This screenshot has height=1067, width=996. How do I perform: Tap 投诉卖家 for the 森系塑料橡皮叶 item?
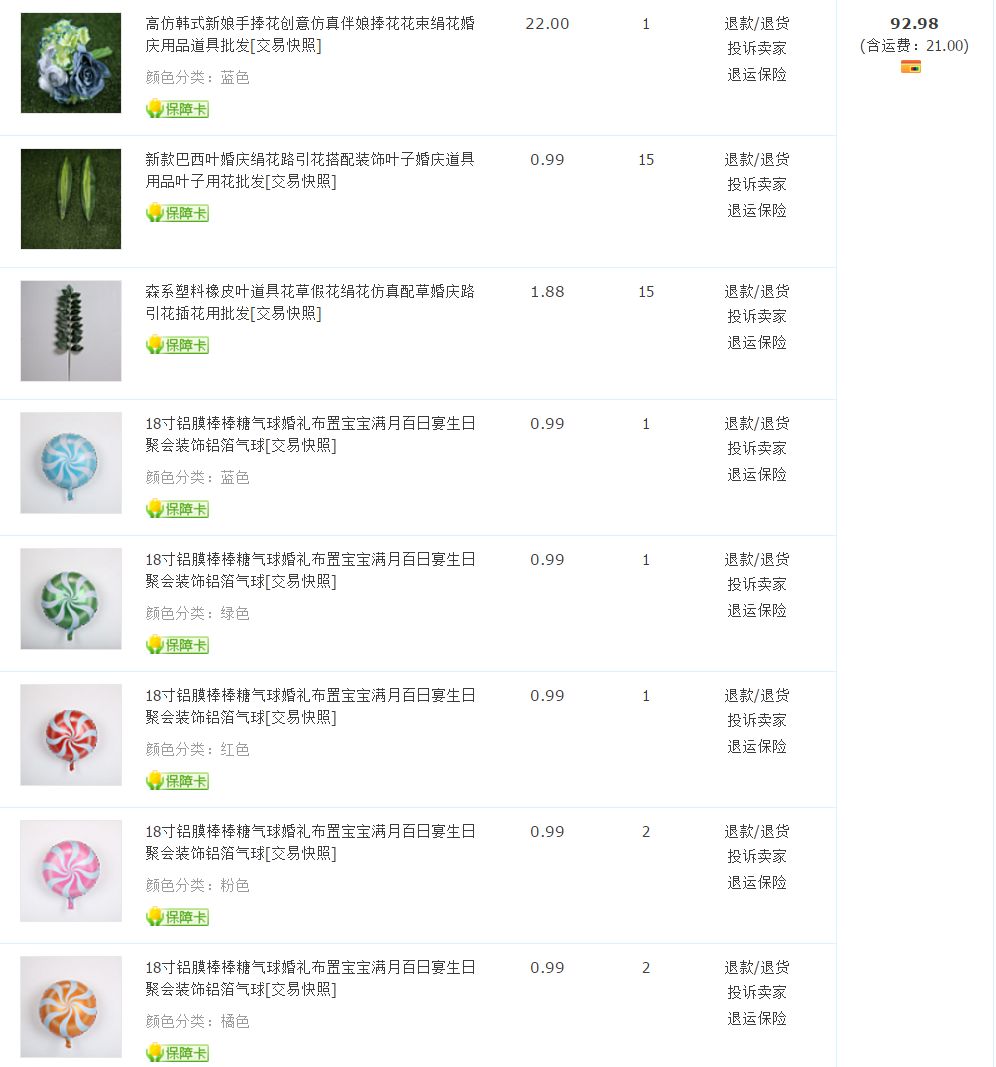coord(756,316)
